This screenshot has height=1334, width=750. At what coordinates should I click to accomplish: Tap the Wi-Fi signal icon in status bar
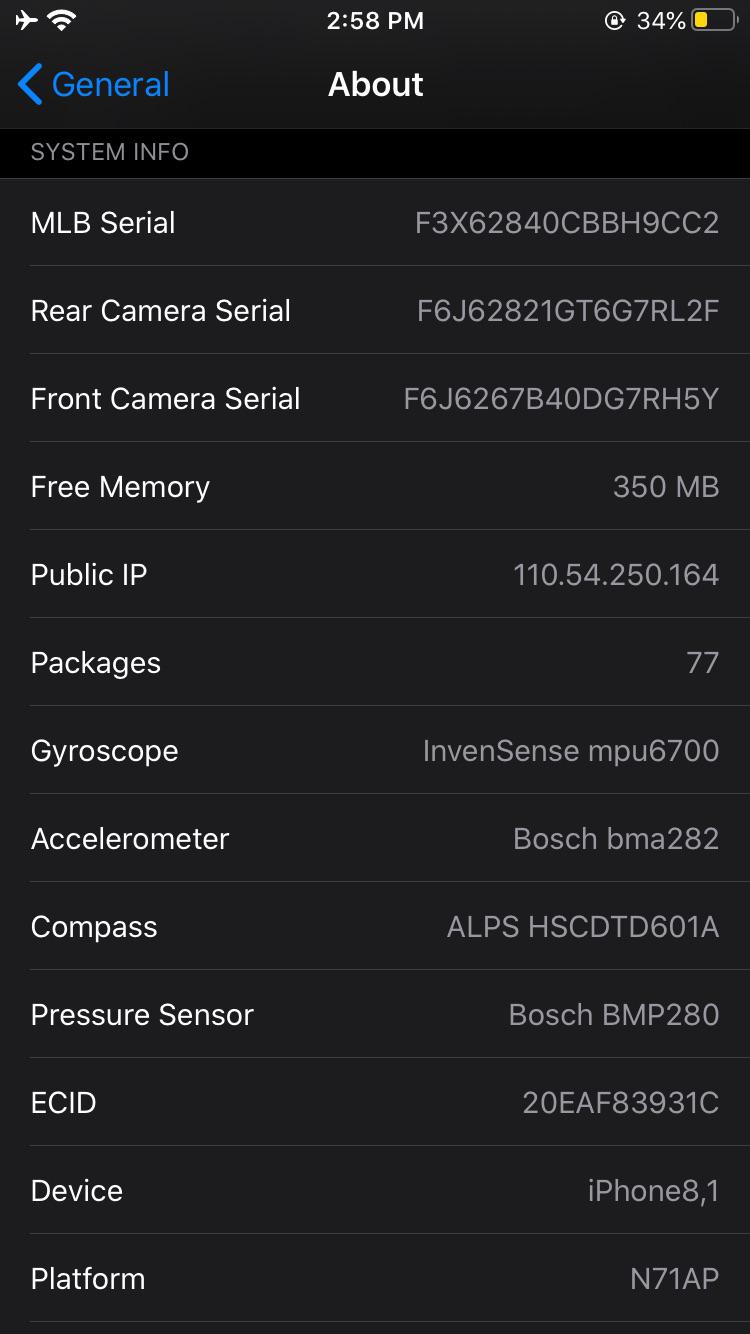pyautogui.click(x=61, y=18)
